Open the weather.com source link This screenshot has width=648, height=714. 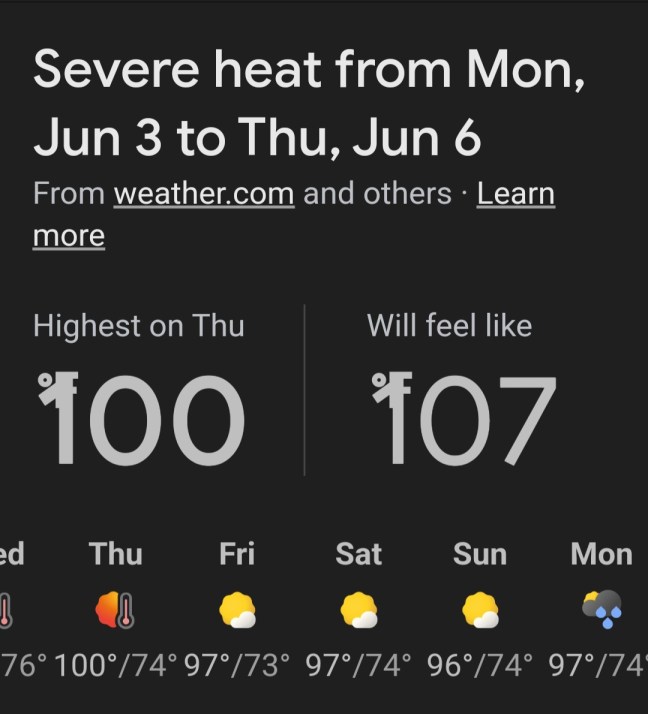204,193
